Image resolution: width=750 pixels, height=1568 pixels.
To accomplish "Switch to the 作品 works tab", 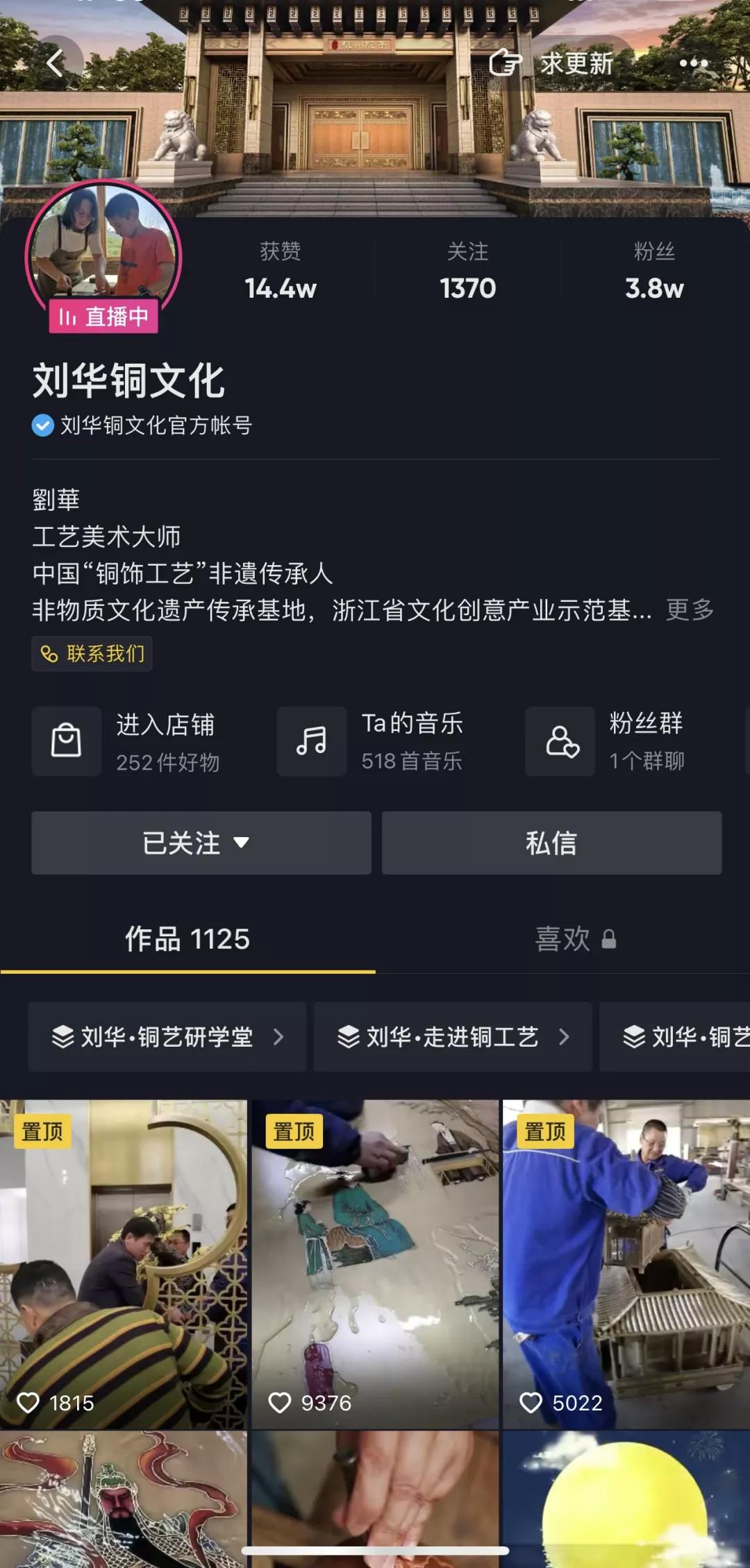I will 187,939.
